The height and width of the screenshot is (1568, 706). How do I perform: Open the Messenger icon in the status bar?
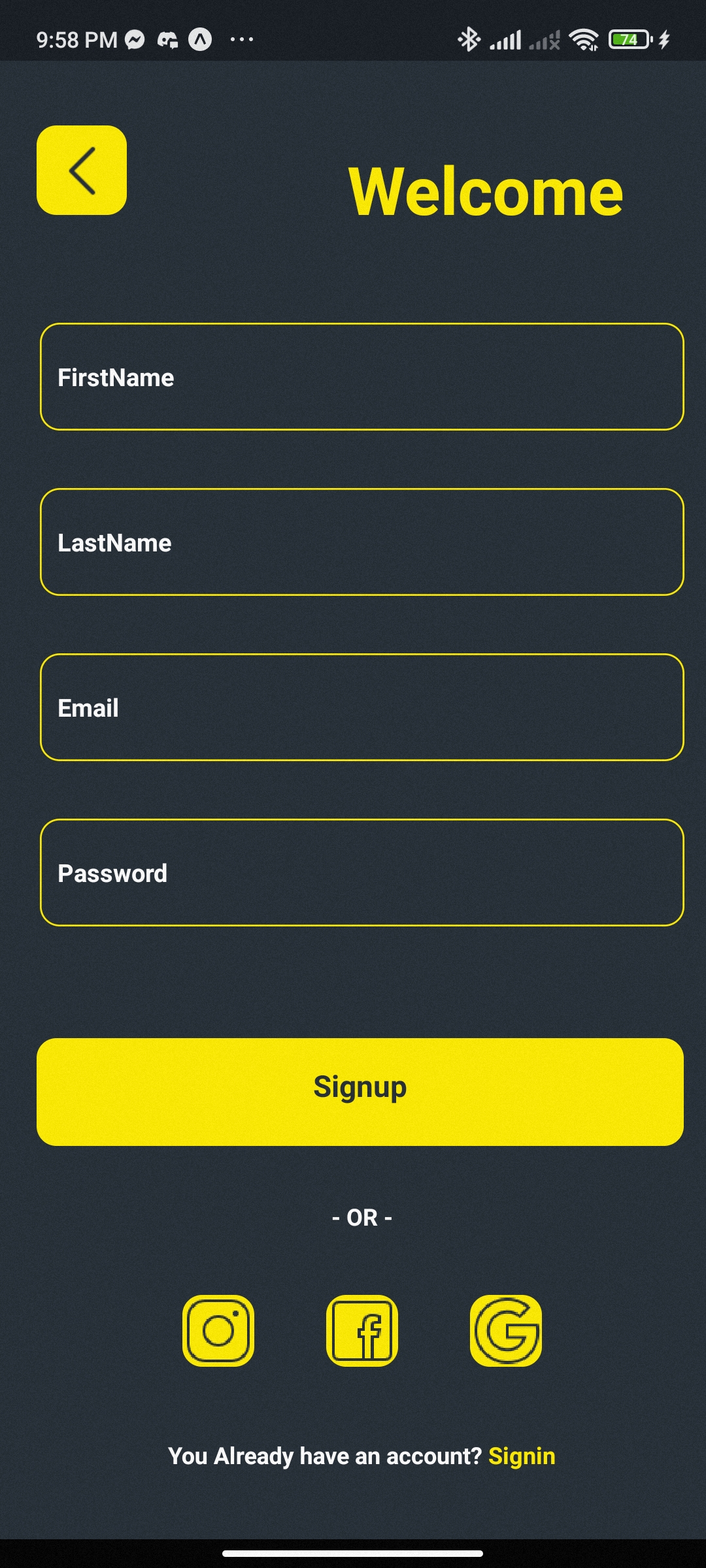[x=135, y=39]
